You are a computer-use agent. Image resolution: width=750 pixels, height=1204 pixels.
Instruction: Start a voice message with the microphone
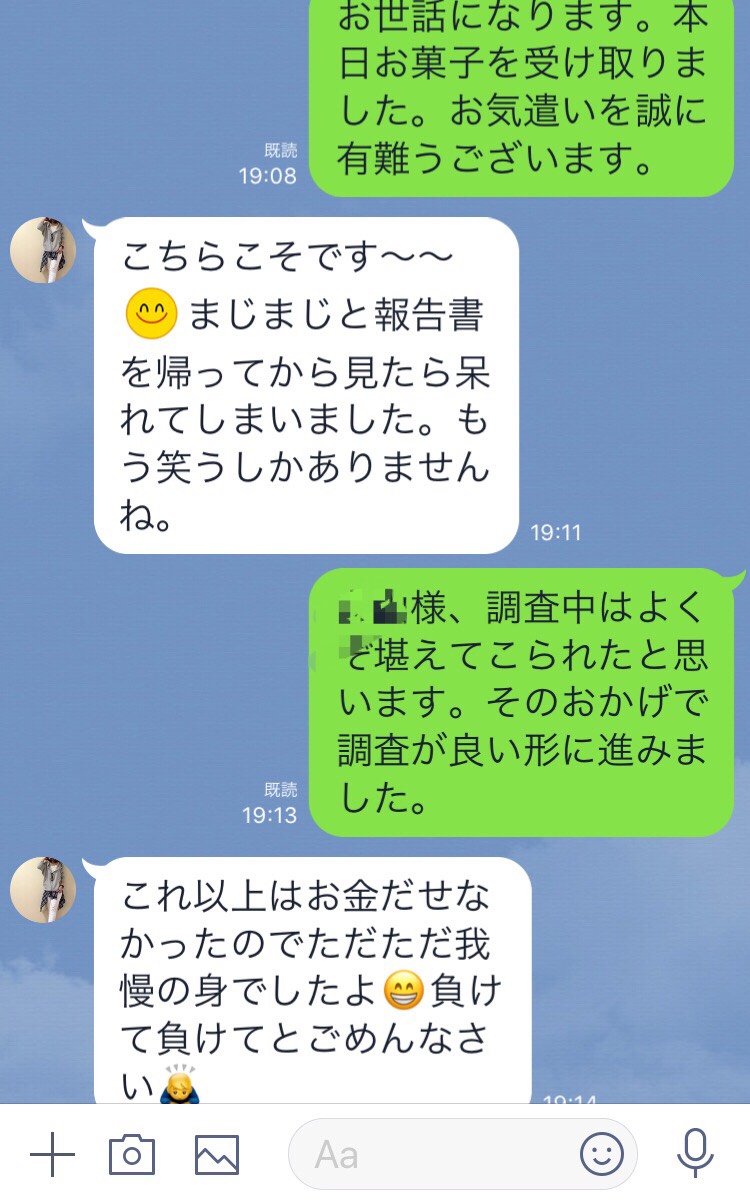(x=694, y=1155)
